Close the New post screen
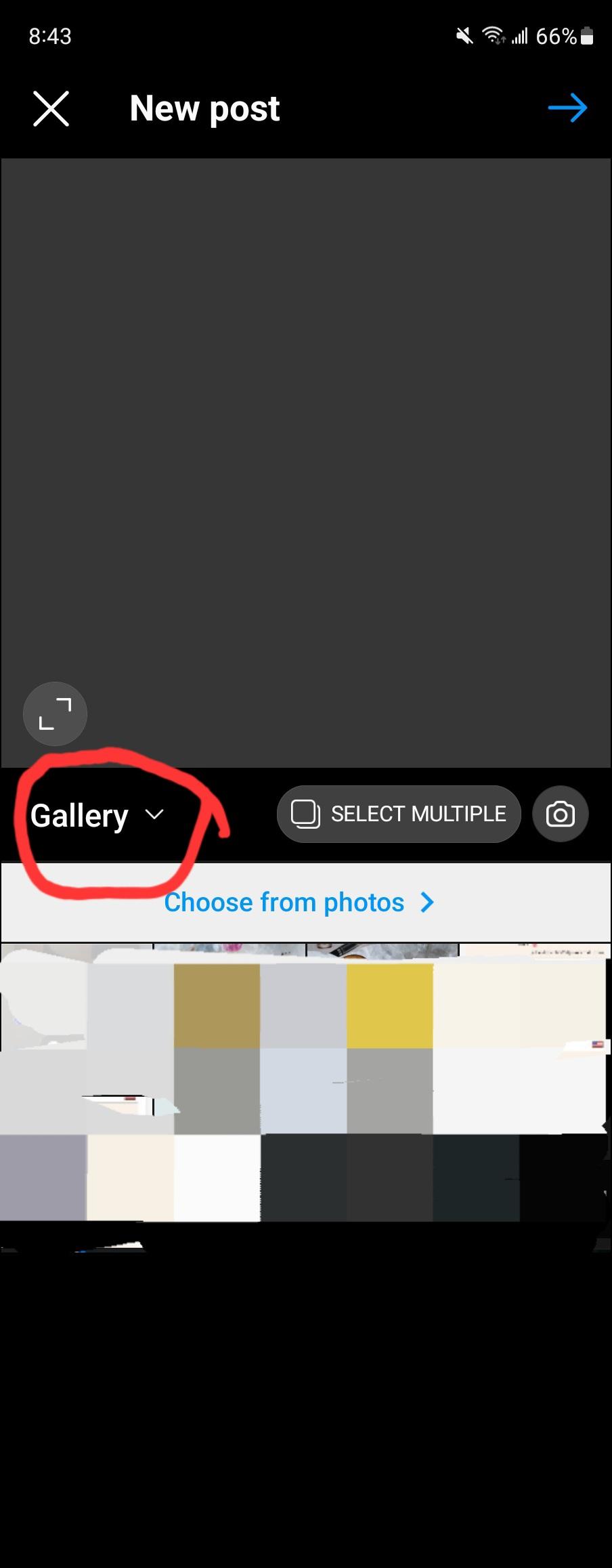 coord(51,108)
